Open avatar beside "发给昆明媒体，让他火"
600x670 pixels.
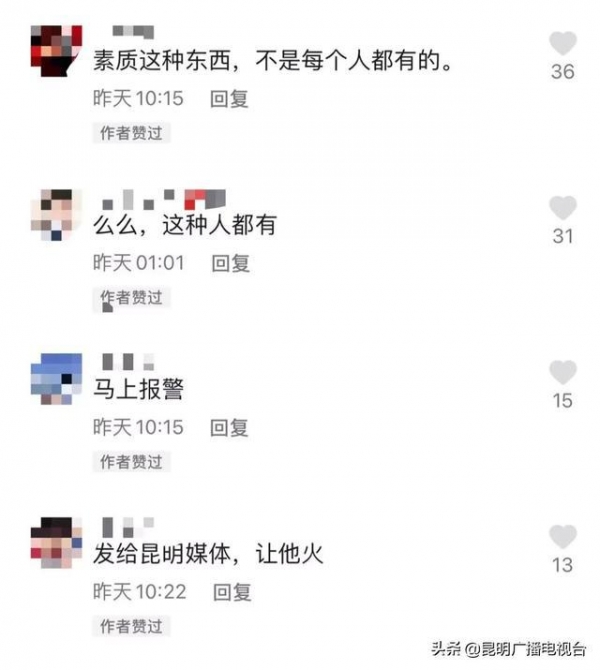click(56, 543)
